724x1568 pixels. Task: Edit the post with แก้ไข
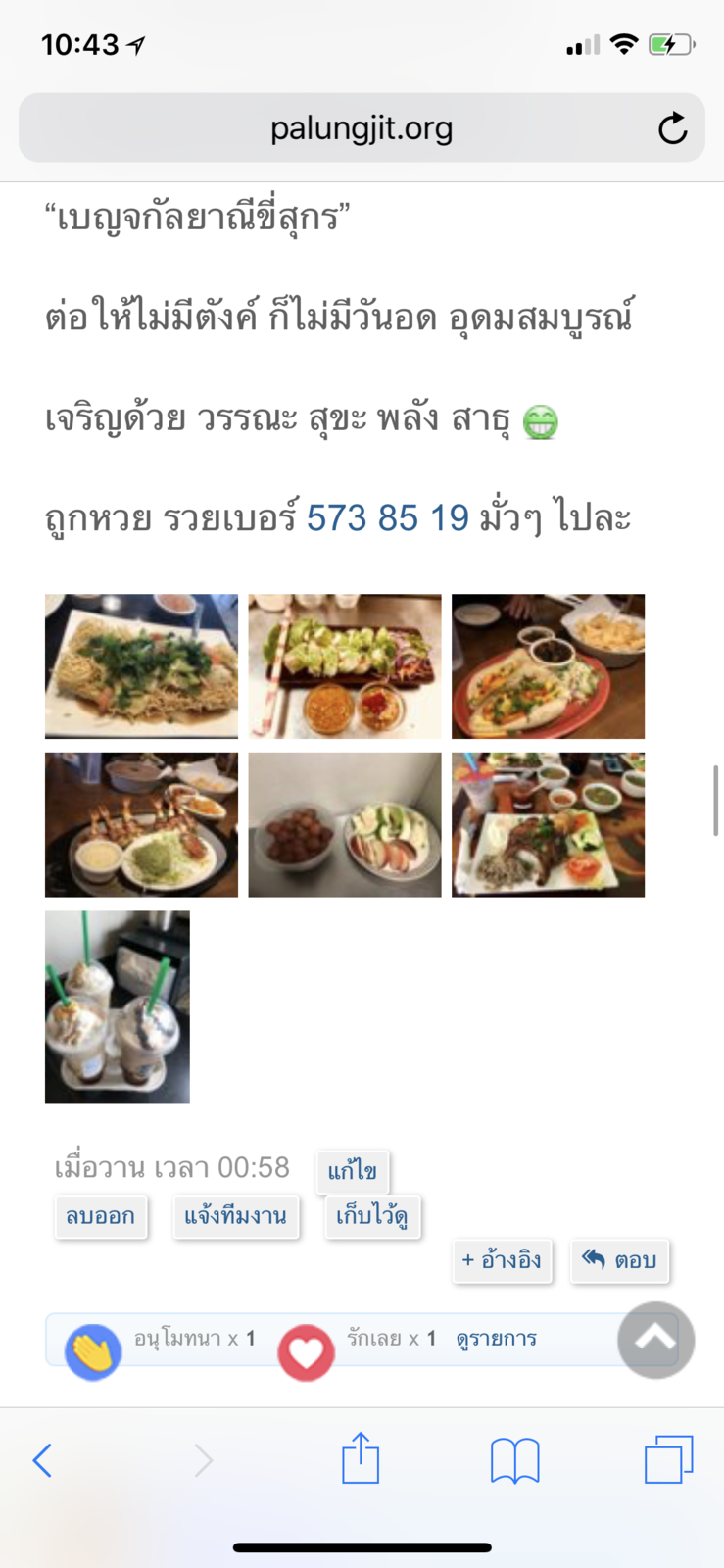(x=353, y=1171)
